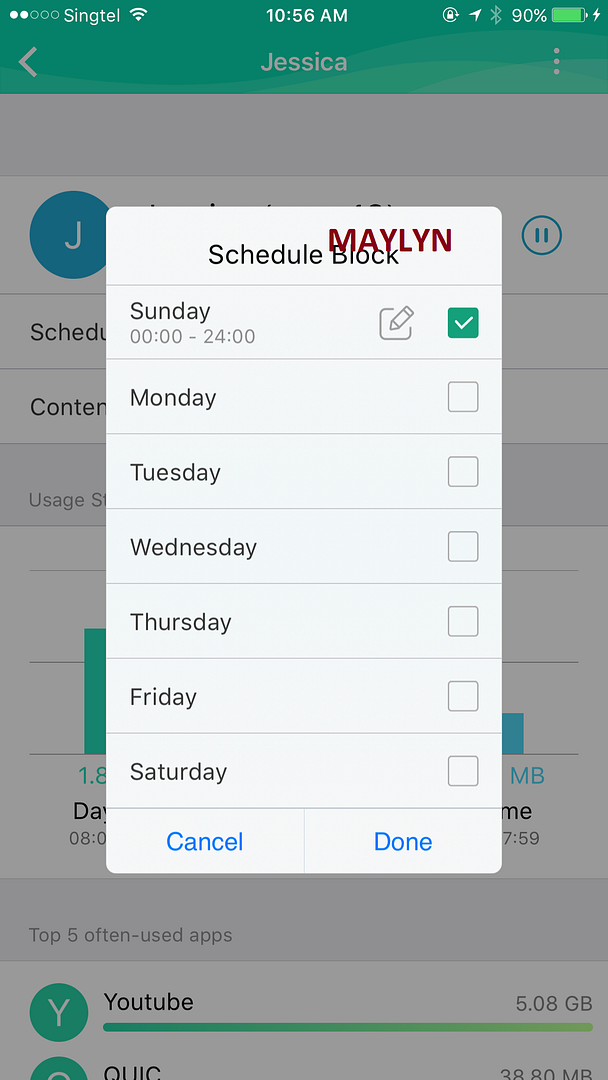Tick the Thursday checkbox
This screenshot has width=608, height=1080.
pos(463,621)
